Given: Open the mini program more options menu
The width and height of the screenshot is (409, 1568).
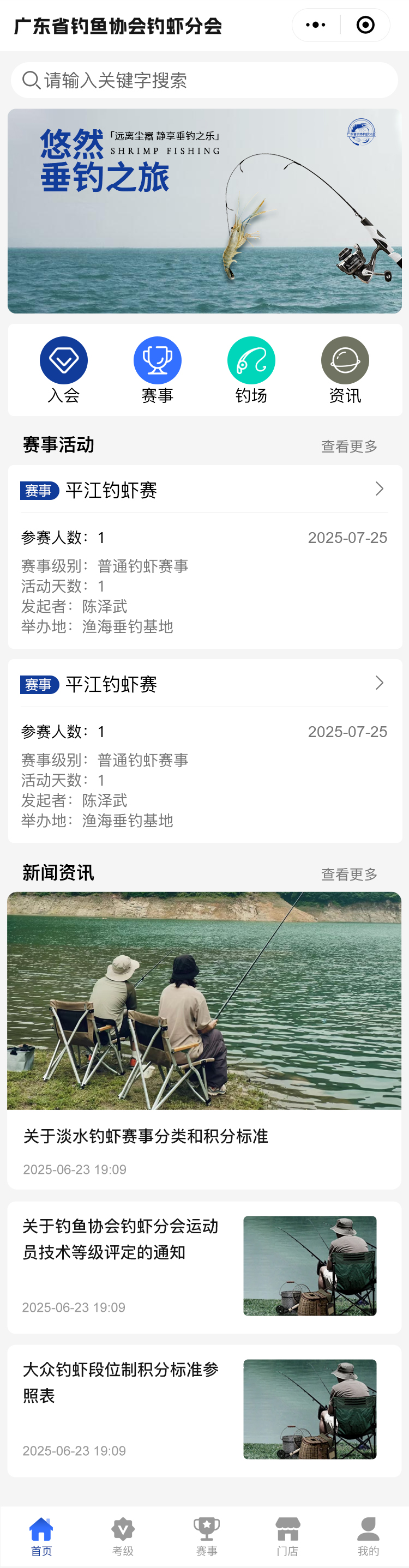Looking at the screenshot, I should click(x=315, y=25).
